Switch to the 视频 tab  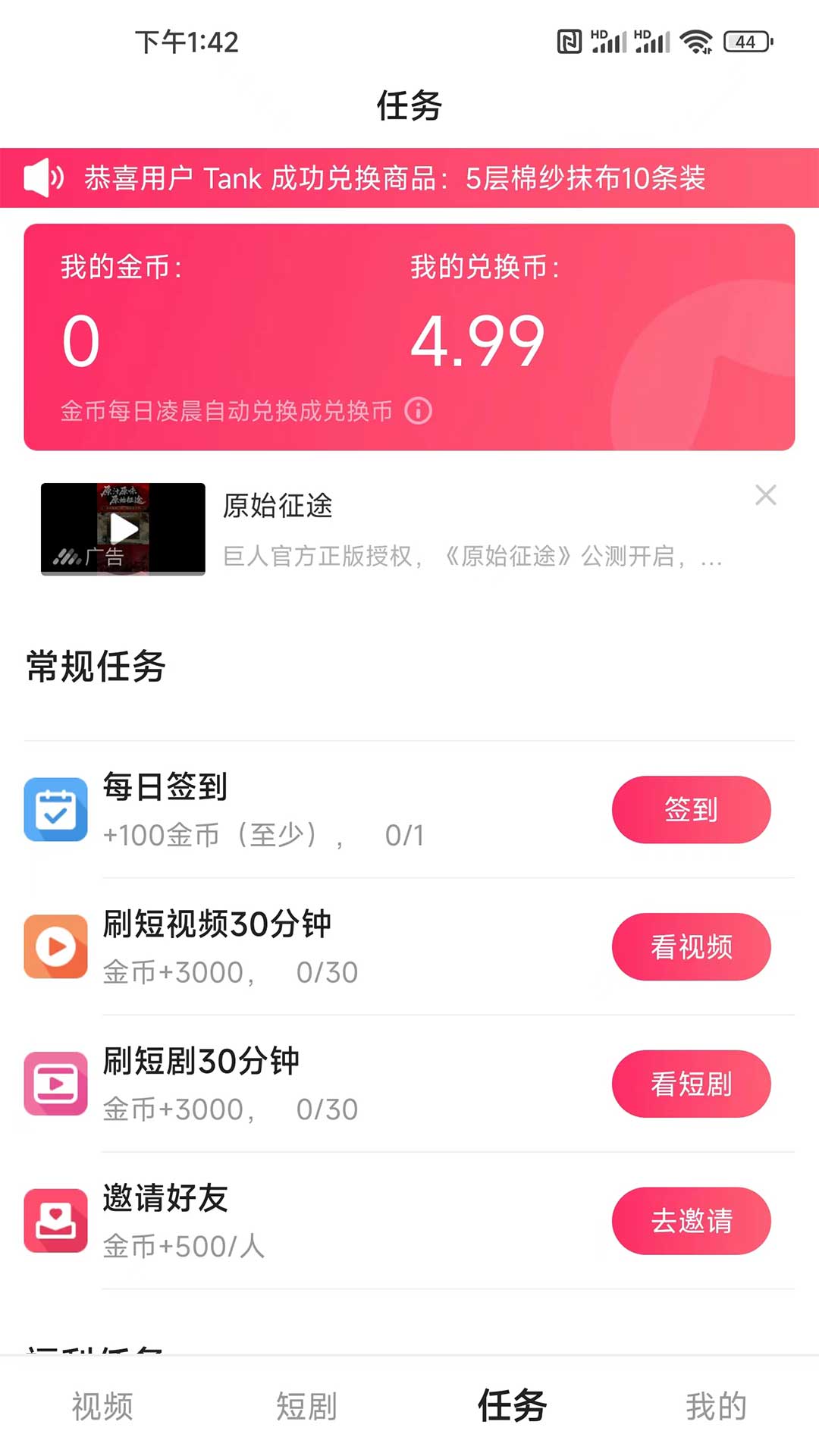click(x=102, y=1407)
